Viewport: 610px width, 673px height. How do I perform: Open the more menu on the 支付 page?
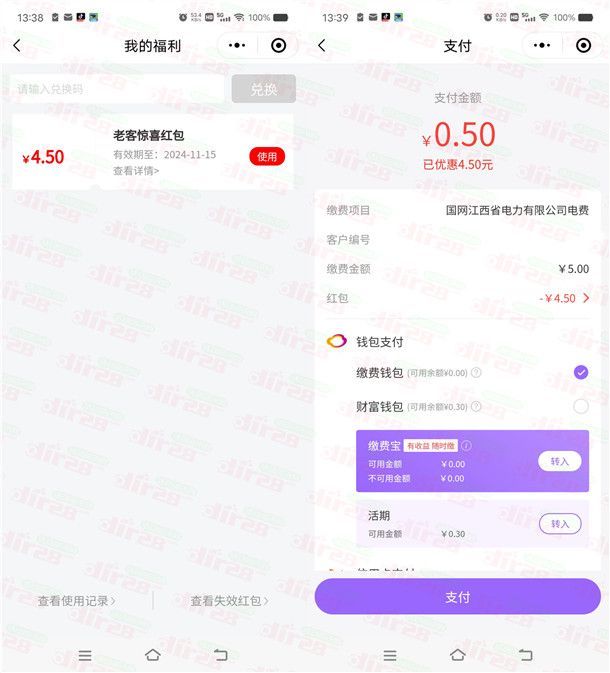point(541,46)
